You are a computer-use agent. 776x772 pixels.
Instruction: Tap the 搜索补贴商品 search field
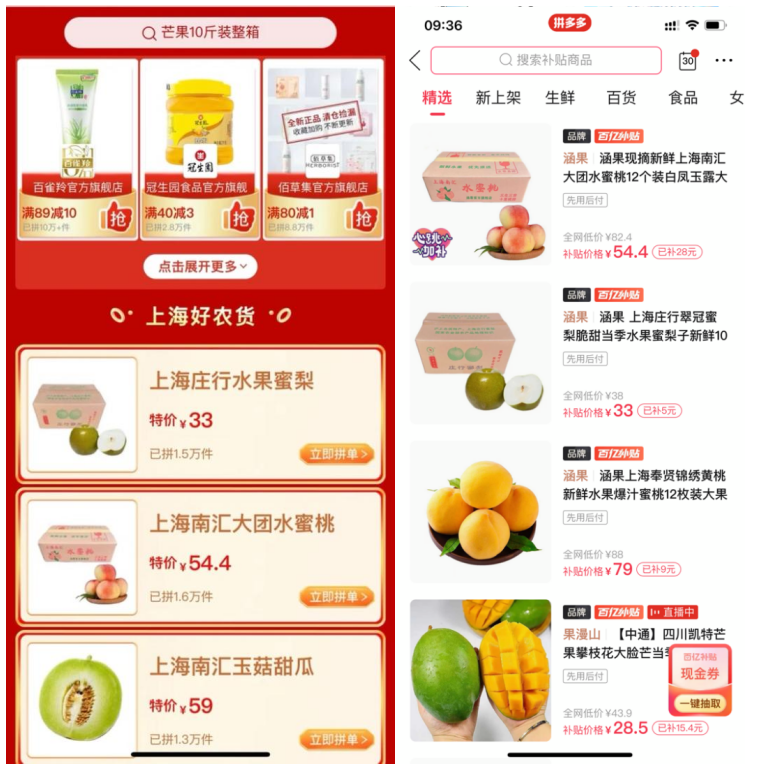pos(546,60)
